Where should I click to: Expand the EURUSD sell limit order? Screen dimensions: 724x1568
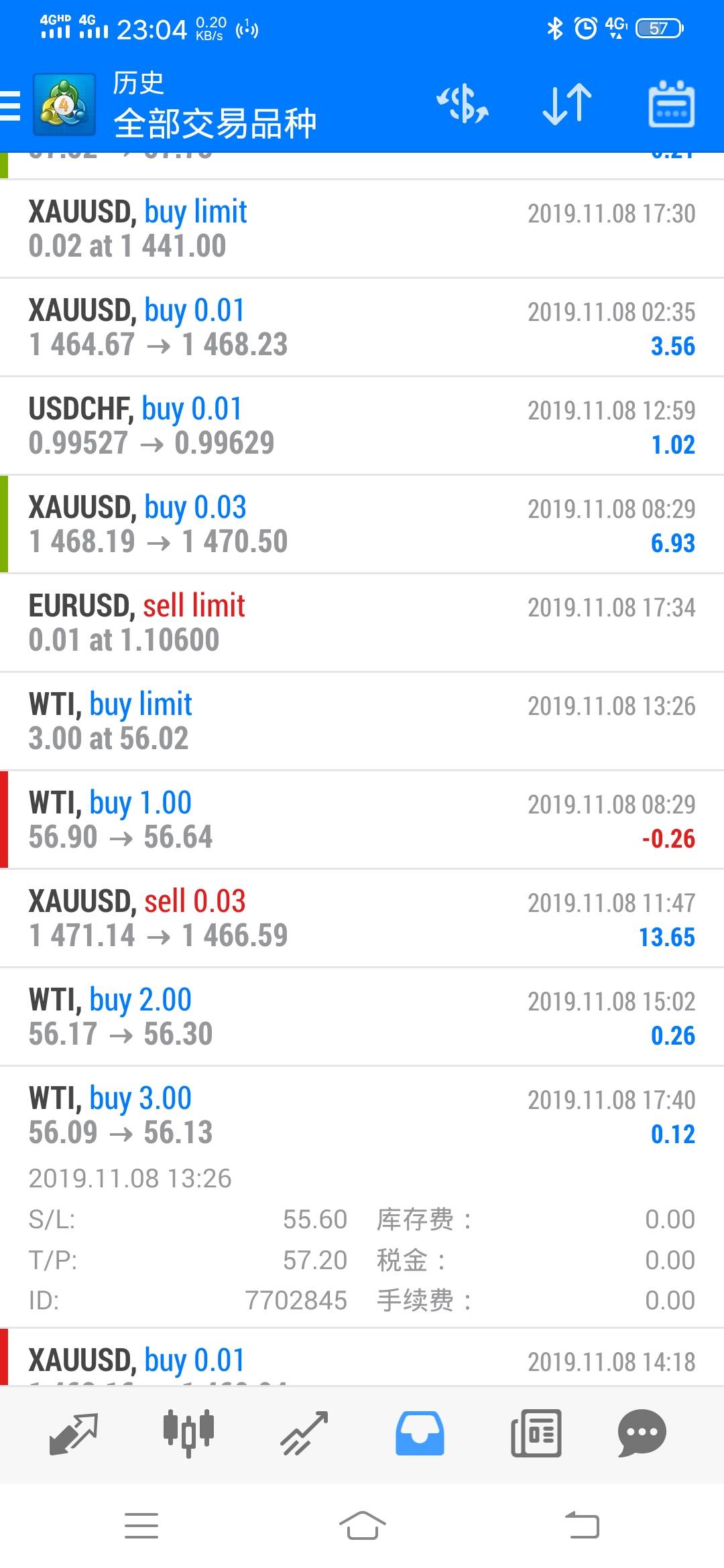362,623
